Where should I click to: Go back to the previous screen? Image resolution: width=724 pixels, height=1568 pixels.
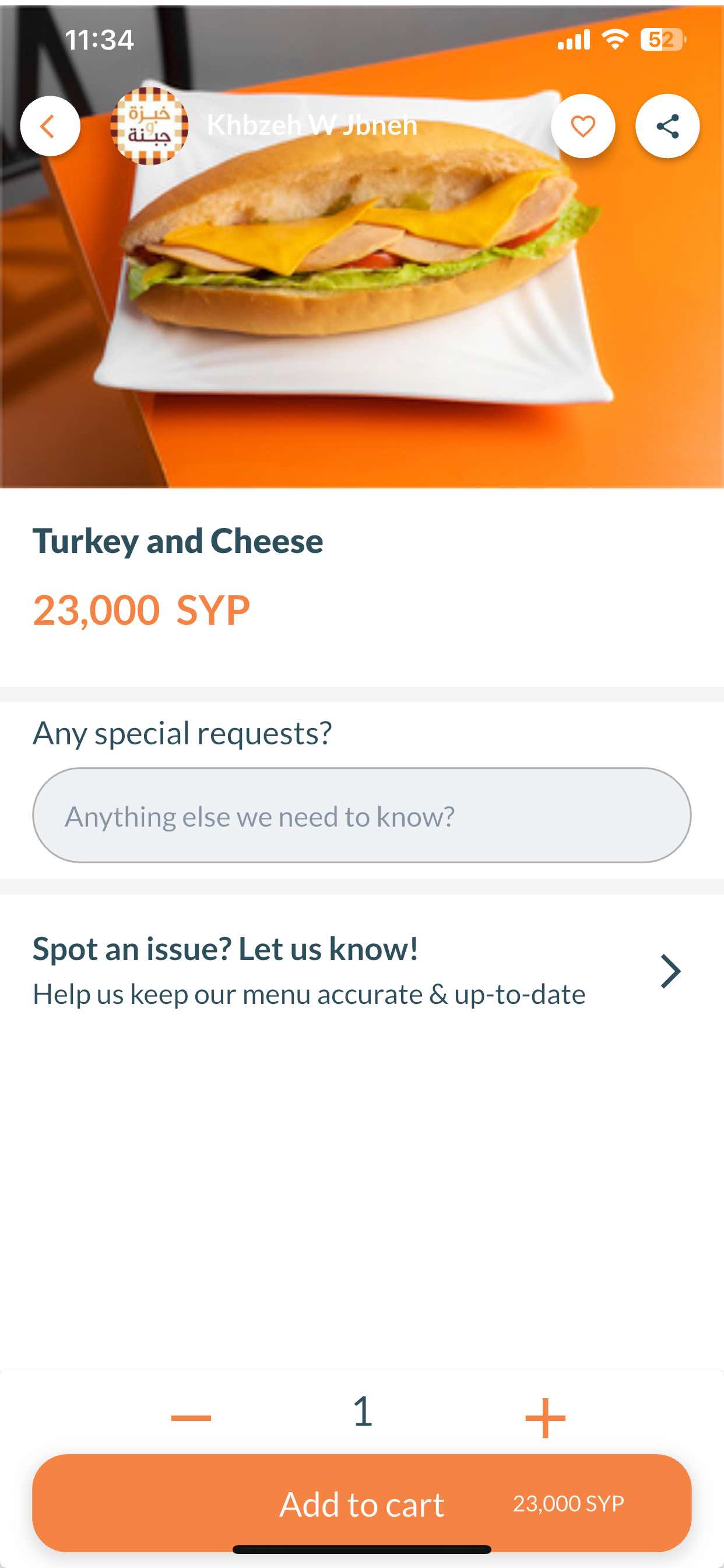coord(50,126)
